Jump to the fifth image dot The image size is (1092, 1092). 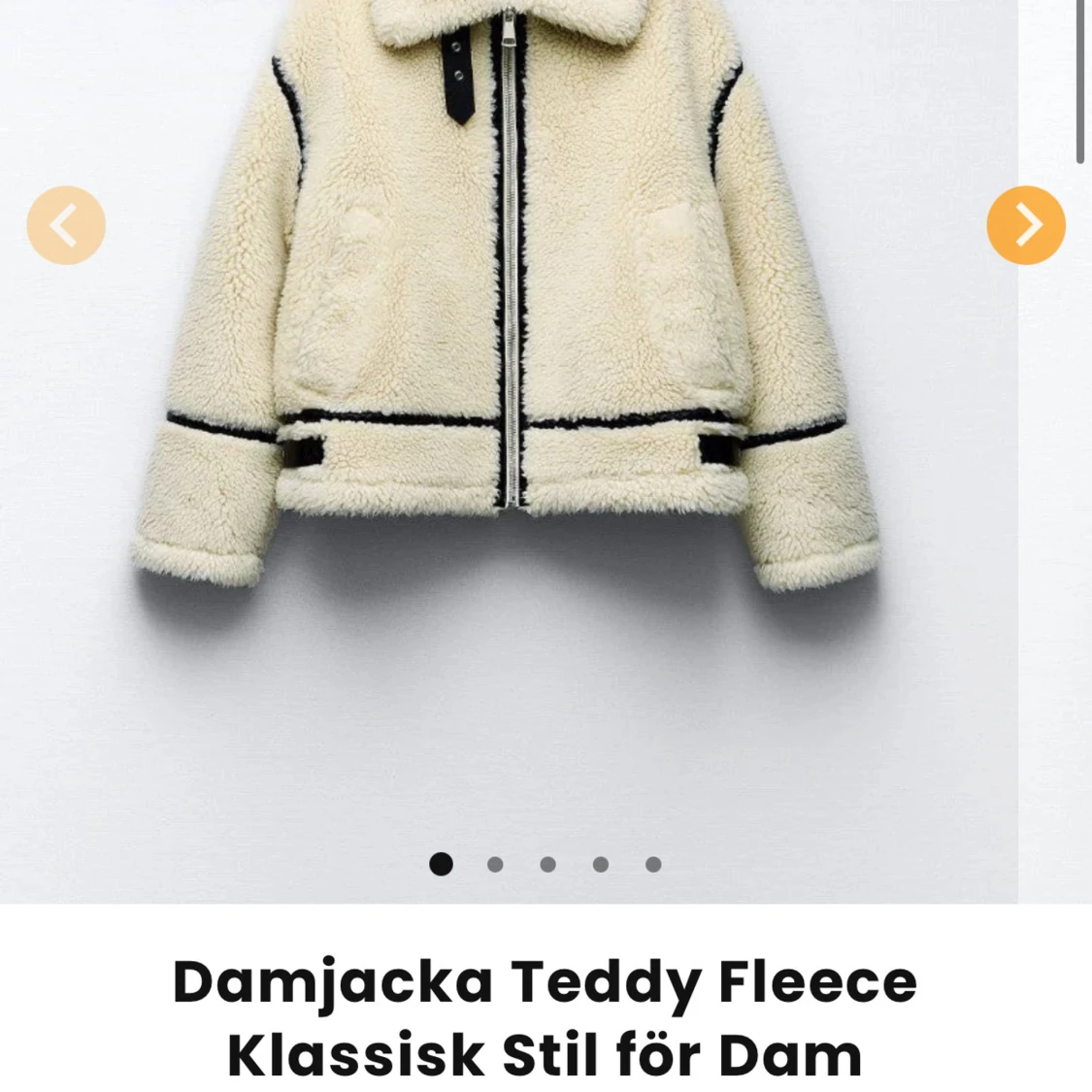(x=653, y=864)
